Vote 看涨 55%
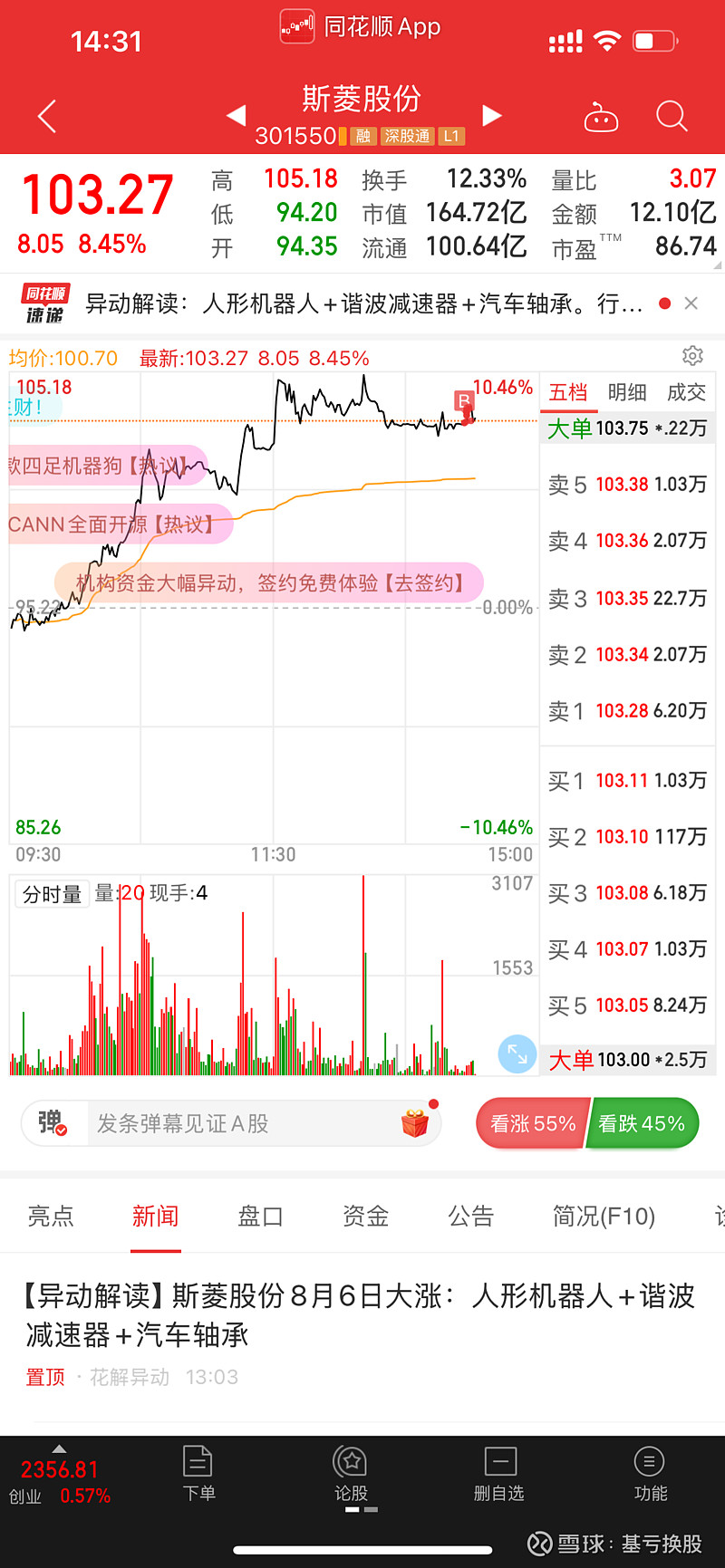 (x=533, y=1123)
